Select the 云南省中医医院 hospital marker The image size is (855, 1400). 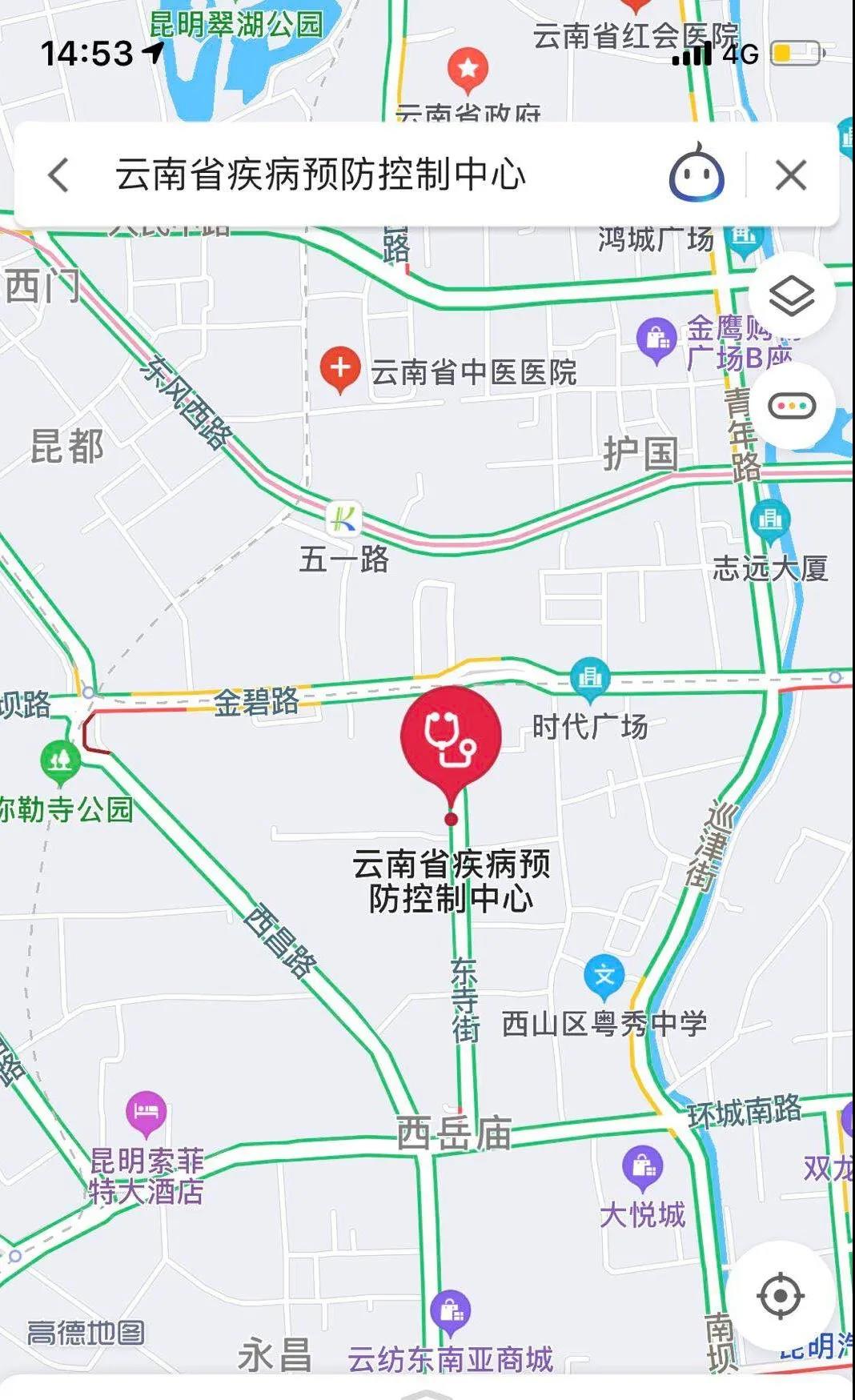point(340,369)
